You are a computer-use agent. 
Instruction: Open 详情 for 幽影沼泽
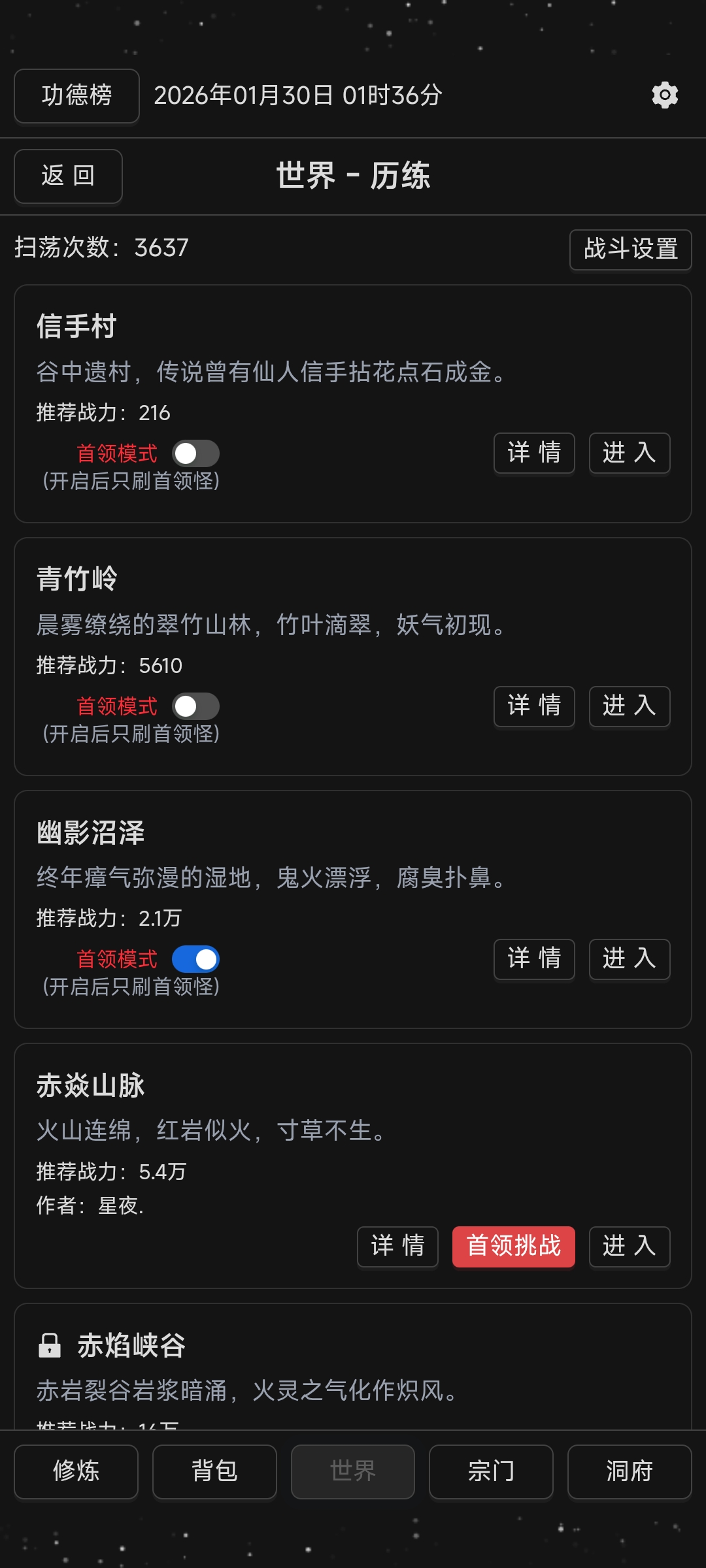click(x=534, y=959)
